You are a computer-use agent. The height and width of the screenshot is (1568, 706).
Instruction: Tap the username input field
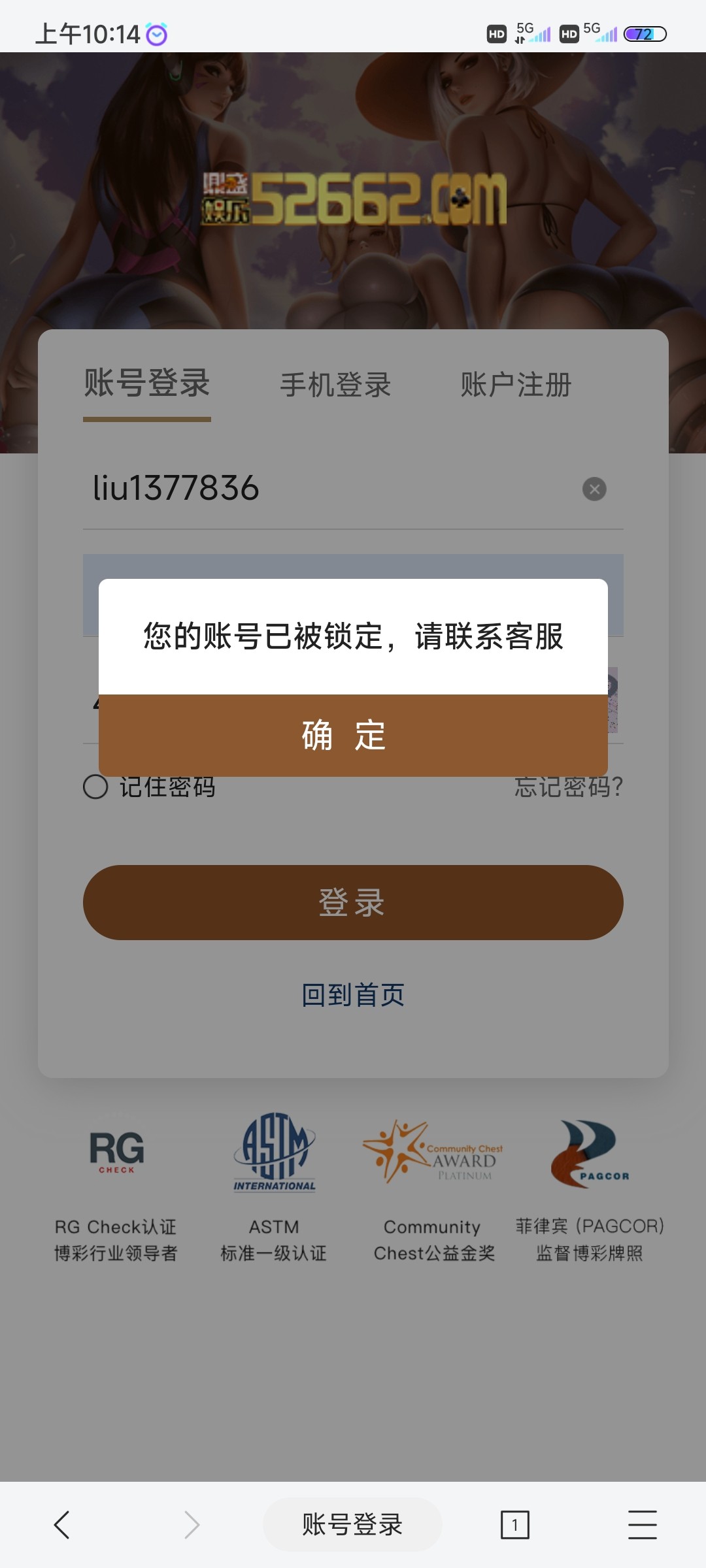click(x=327, y=489)
